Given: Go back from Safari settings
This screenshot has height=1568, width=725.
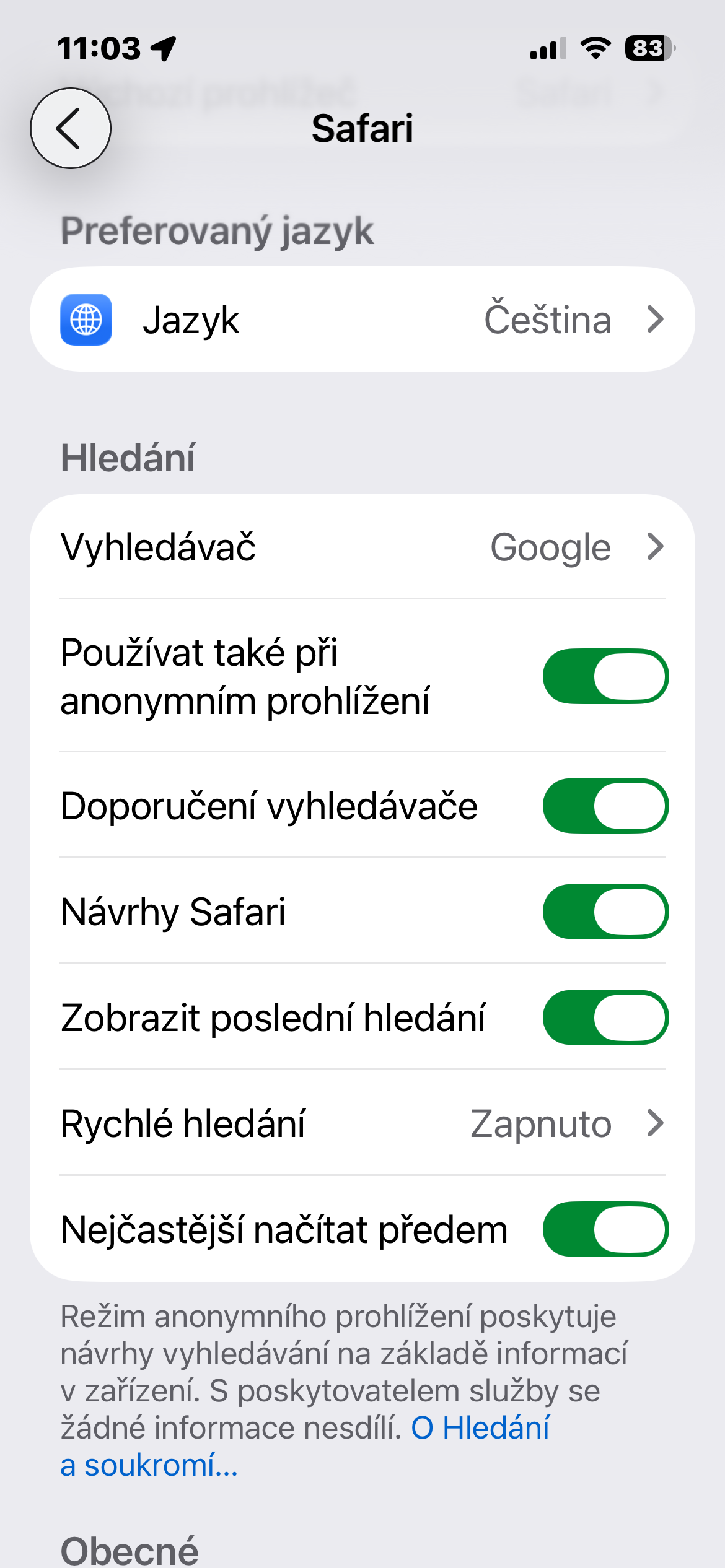Looking at the screenshot, I should pyautogui.click(x=71, y=128).
